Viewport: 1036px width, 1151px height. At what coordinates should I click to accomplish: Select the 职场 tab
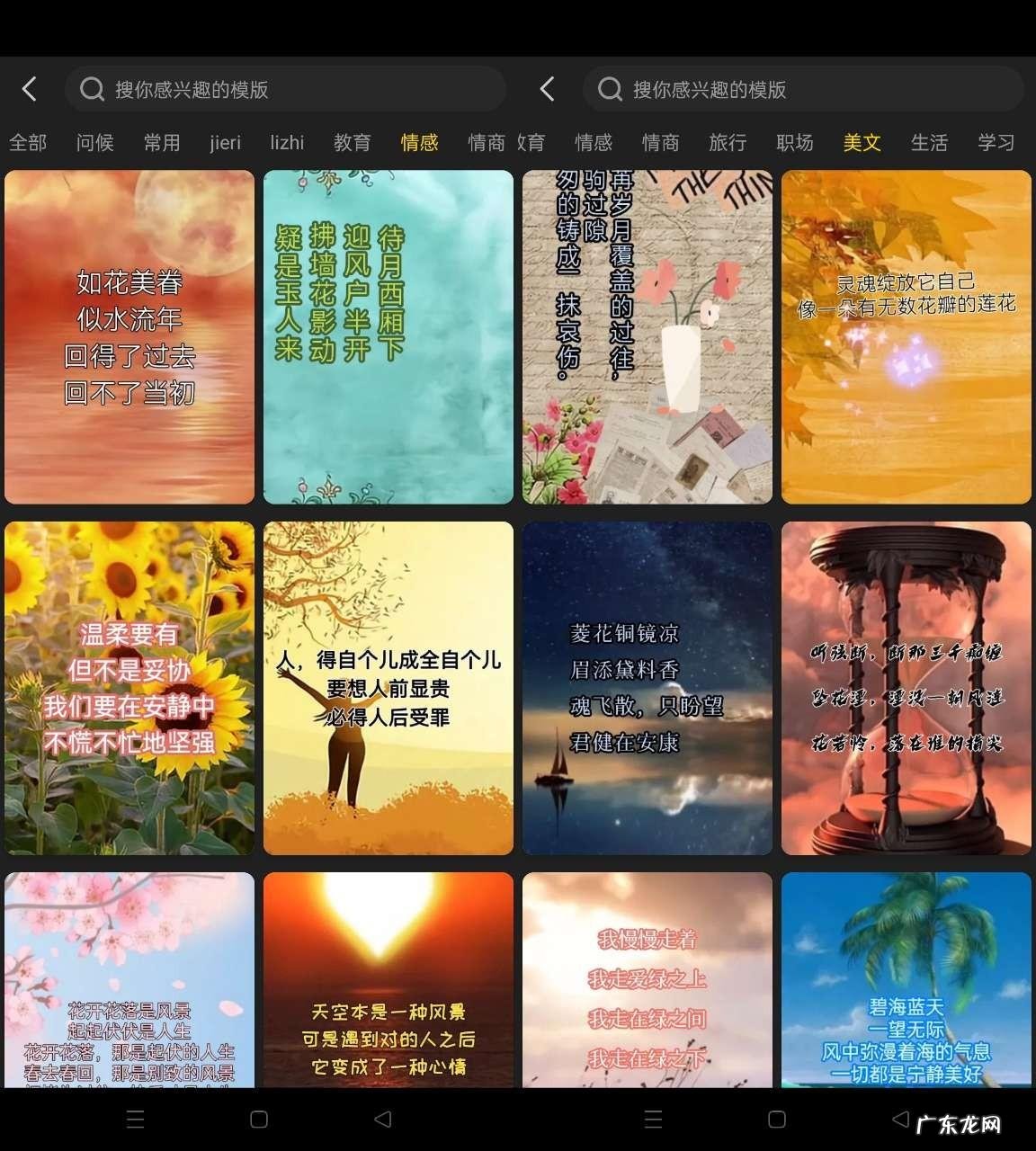pyautogui.click(x=794, y=142)
